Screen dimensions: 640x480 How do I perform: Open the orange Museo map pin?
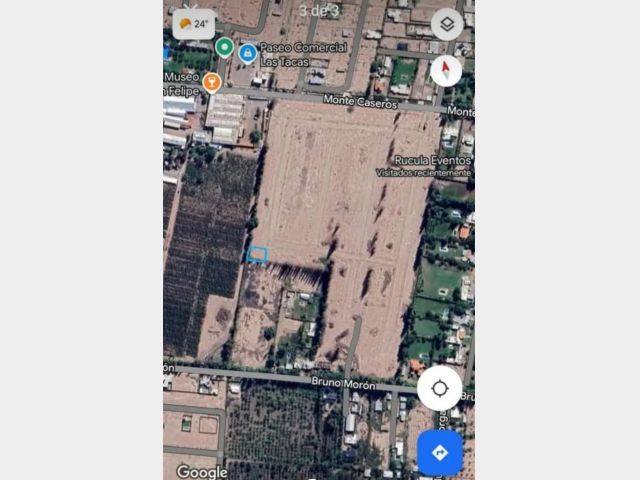[211, 82]
